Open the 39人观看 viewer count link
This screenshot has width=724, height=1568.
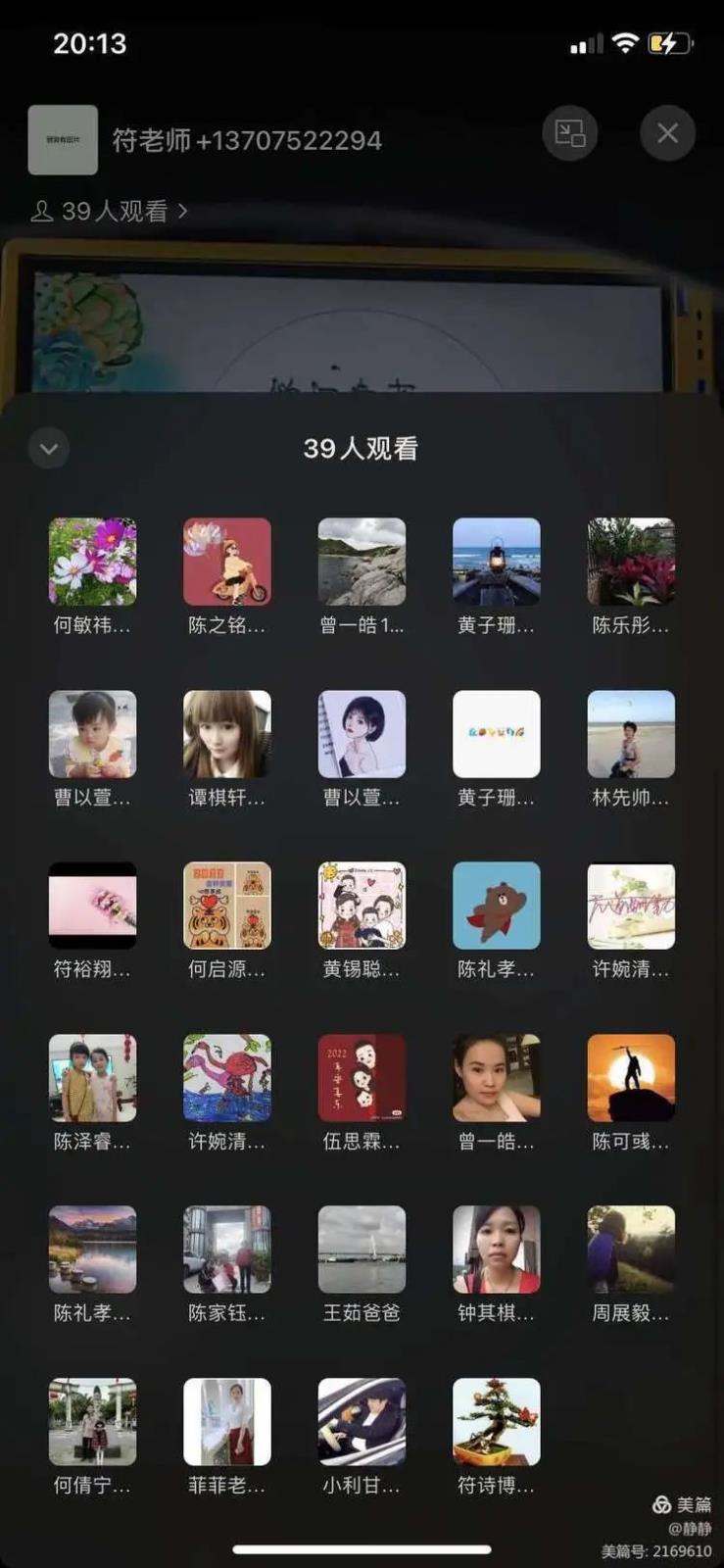pos(110,211)
